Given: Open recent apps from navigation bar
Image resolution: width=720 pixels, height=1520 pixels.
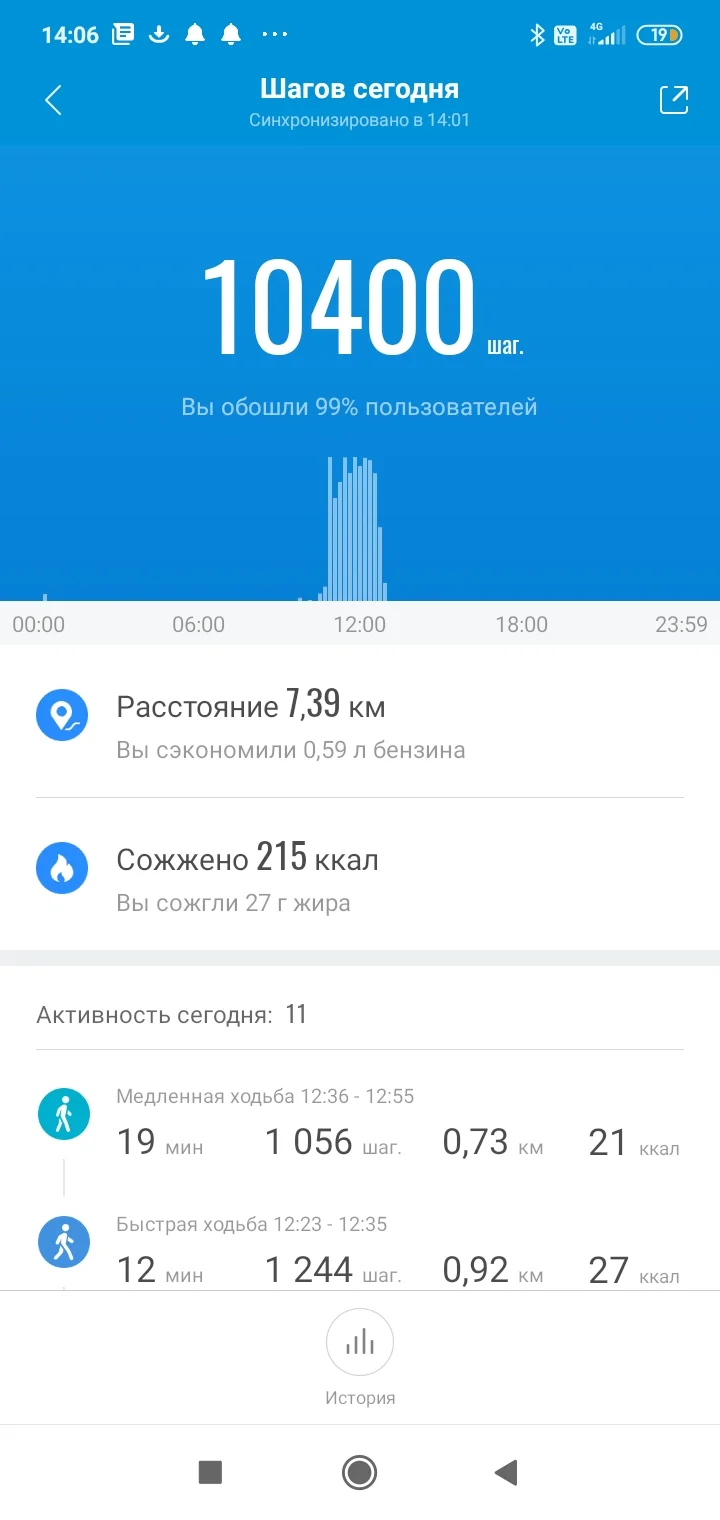Looking at the screenshot, I should pyautogui.click(x=210, y=1472).
